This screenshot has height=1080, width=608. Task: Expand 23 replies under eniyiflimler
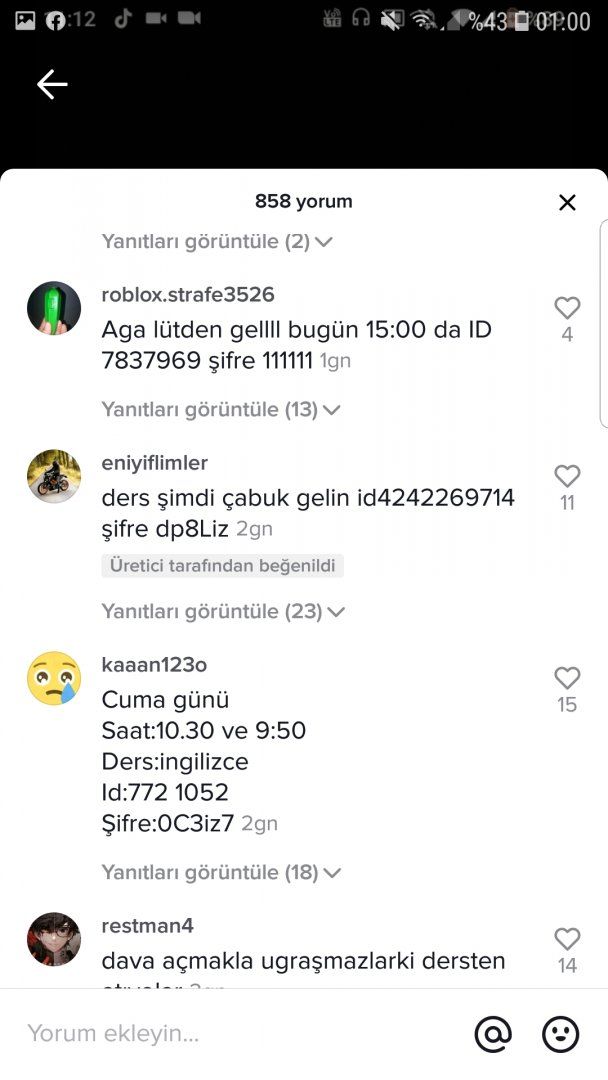click(223, 611)
